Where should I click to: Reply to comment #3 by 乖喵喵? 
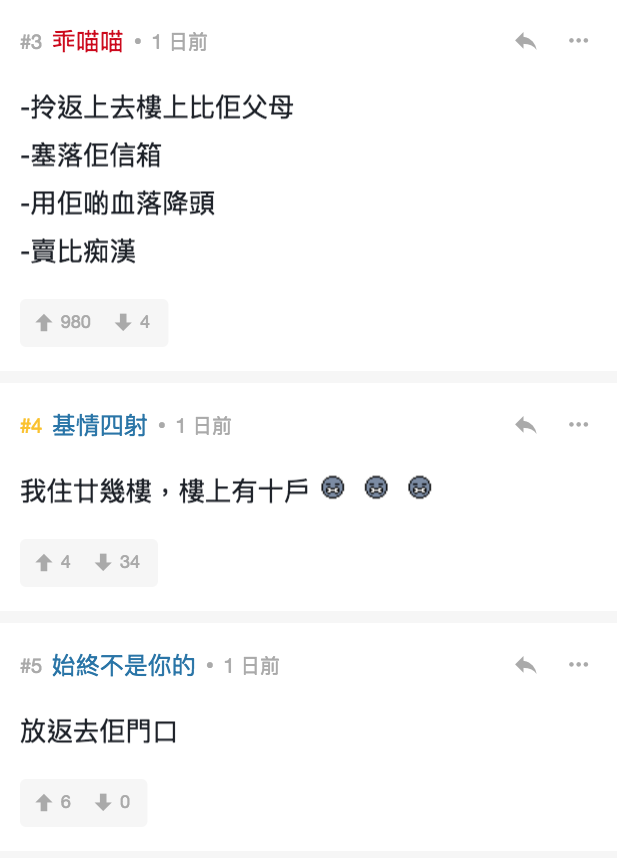click(526, 41)
